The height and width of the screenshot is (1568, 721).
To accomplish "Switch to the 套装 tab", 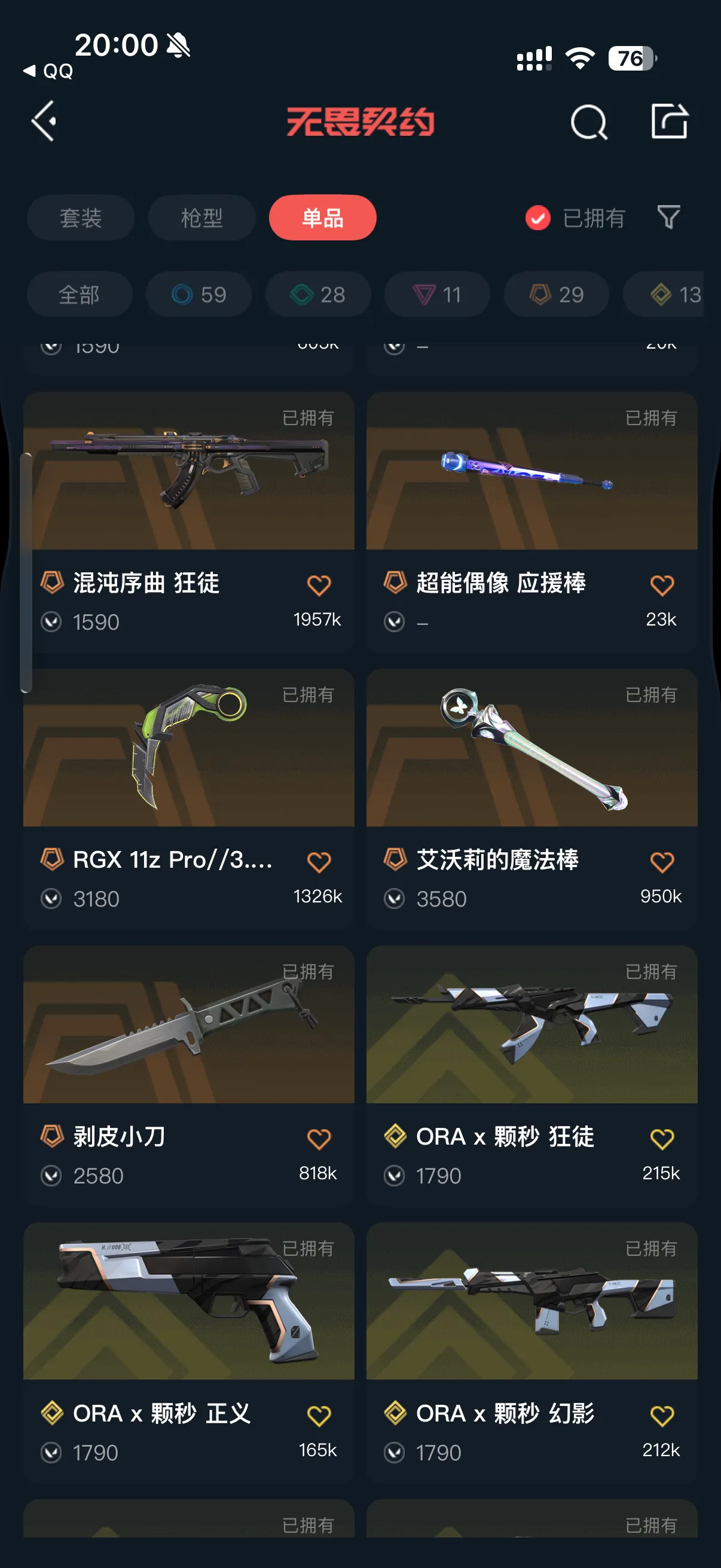I will (80, 218).
